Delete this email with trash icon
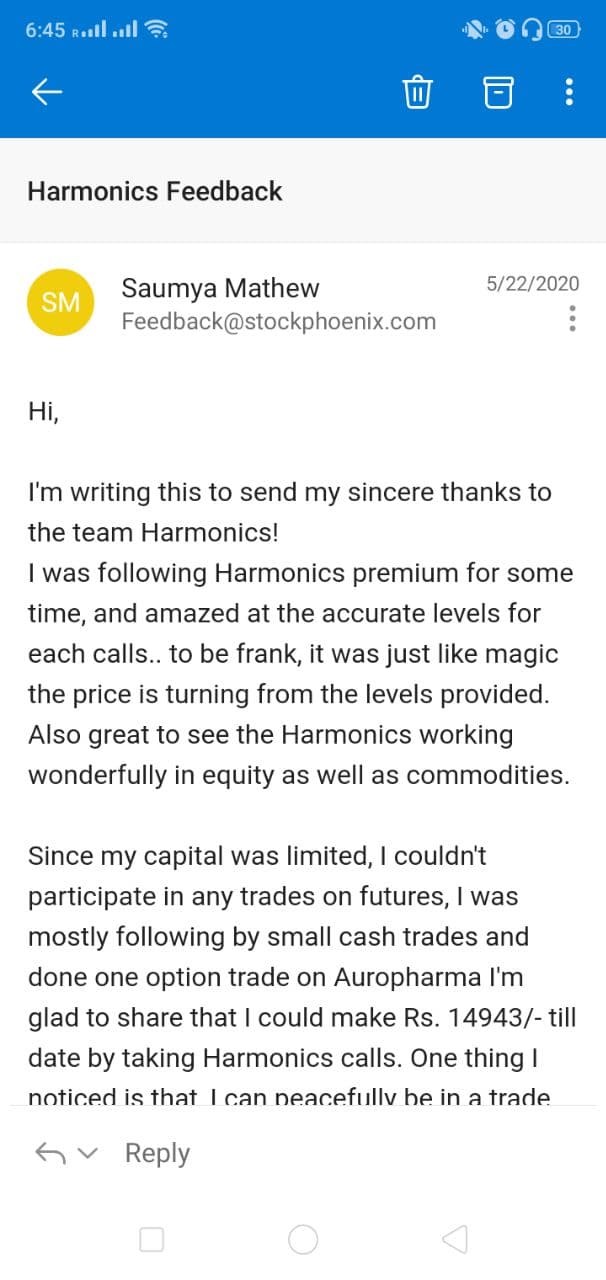Viewport: 606px width, 1280px height. click(417, 93)
